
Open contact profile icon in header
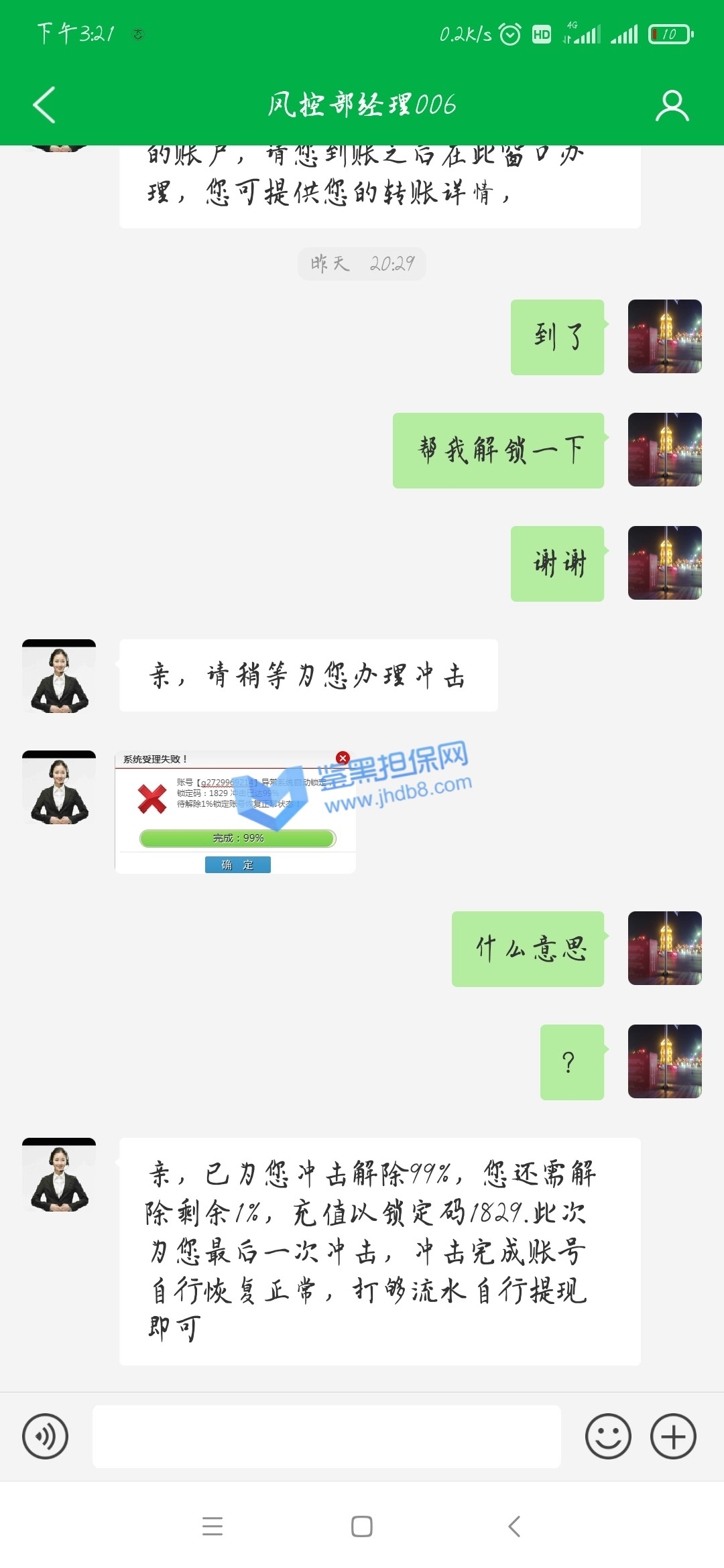(672, 106)
